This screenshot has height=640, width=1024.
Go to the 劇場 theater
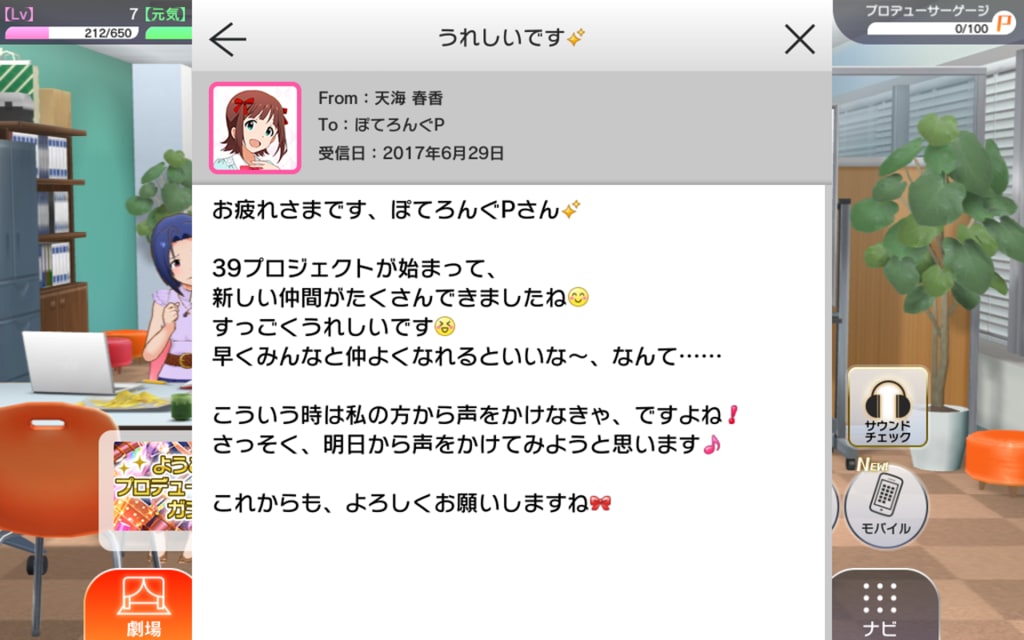(x=143, y=604)
